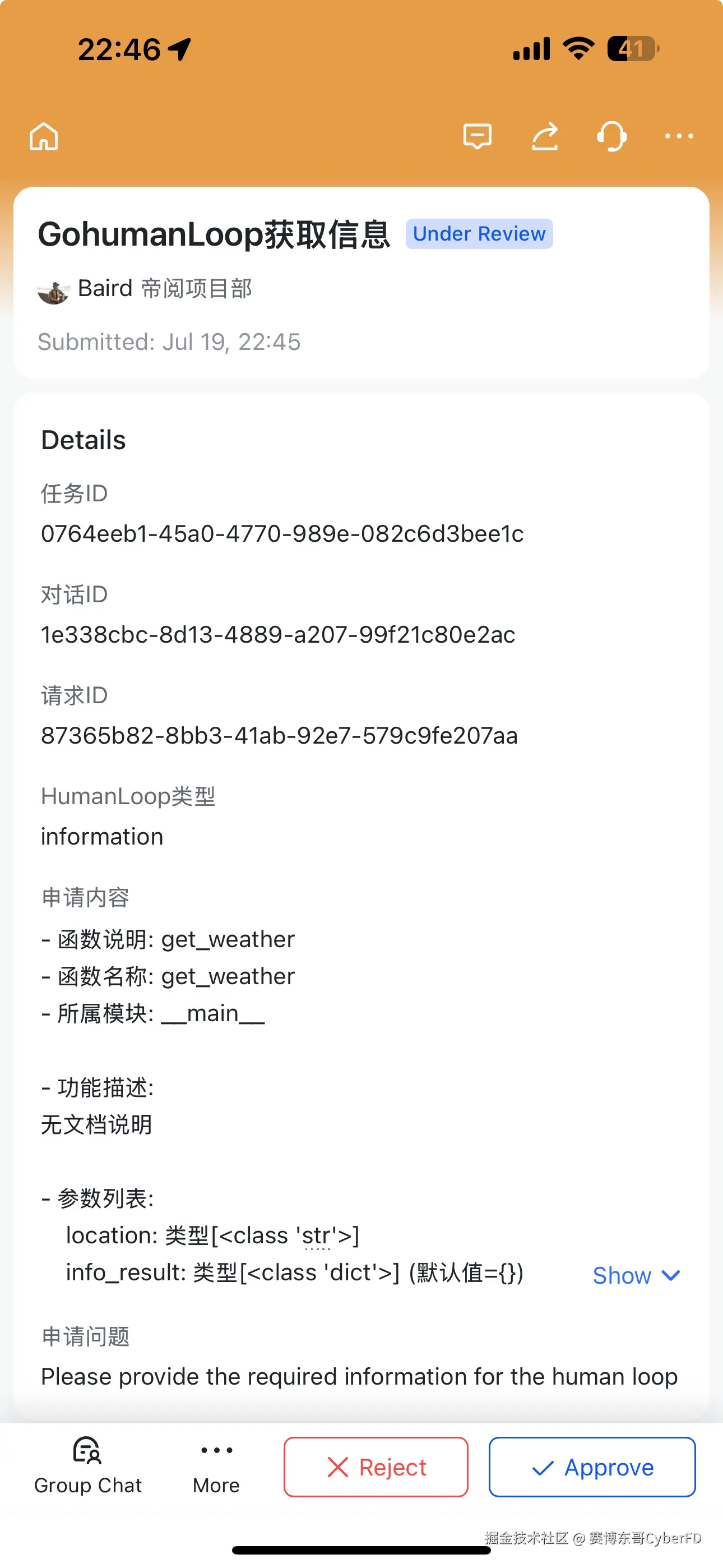The image size is (723, 1568).
Task: Go to the home screen icon
Action: point(44,136)
